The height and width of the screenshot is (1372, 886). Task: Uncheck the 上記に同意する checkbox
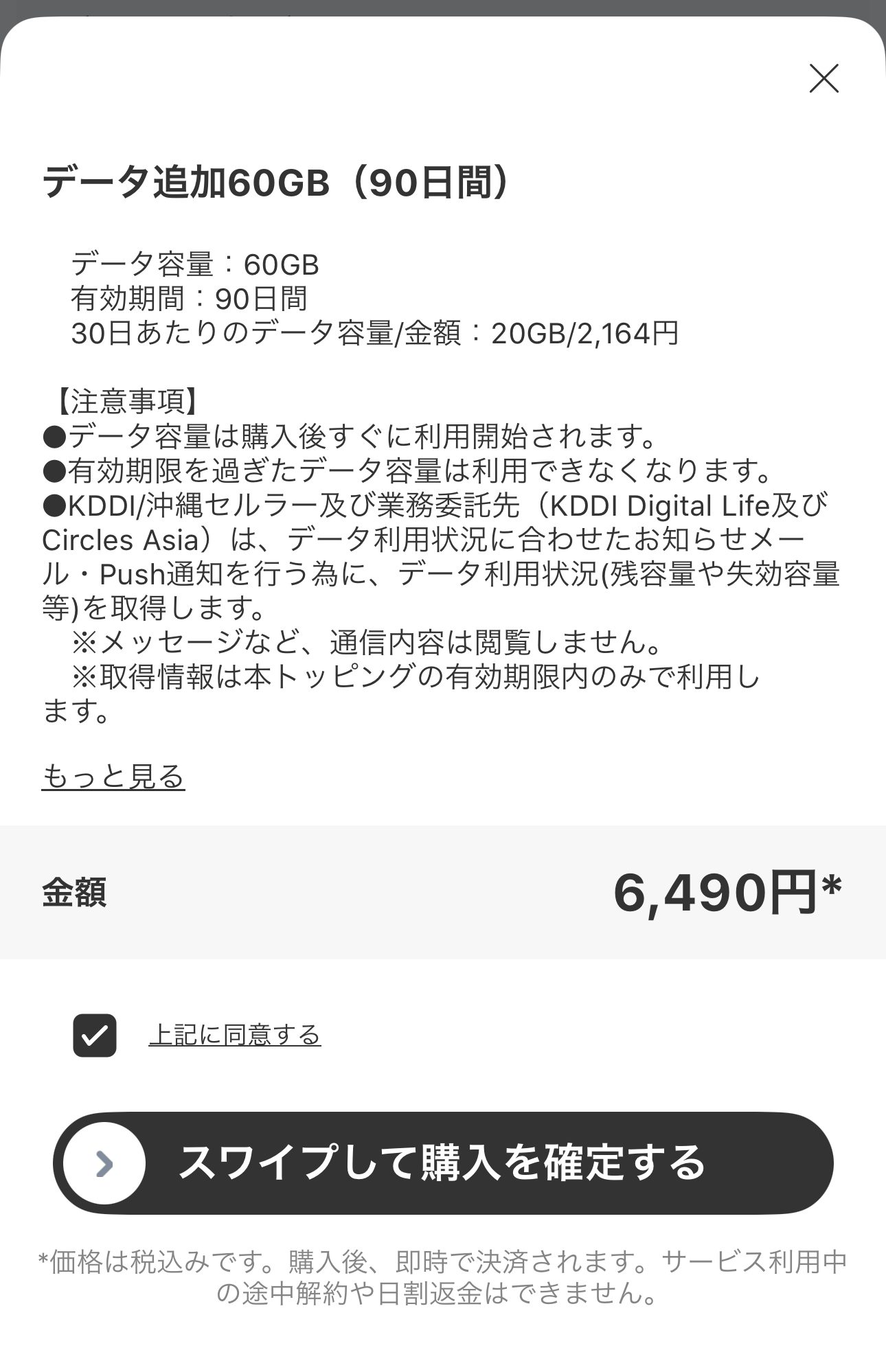pyautogui.click(x=95, y=1035)
